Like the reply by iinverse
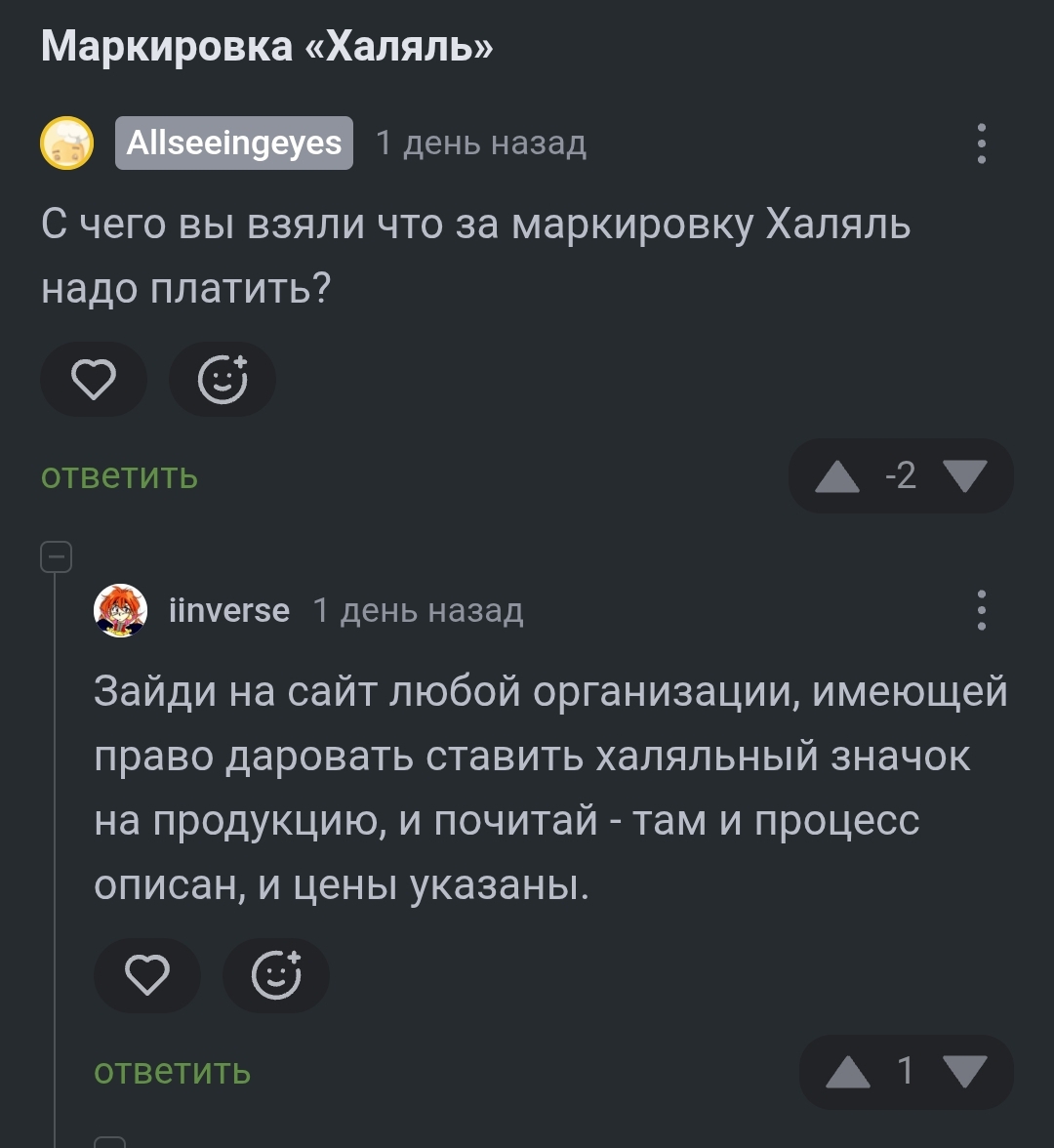Viewport: 1054px width, 1148px height. point(147,975)
